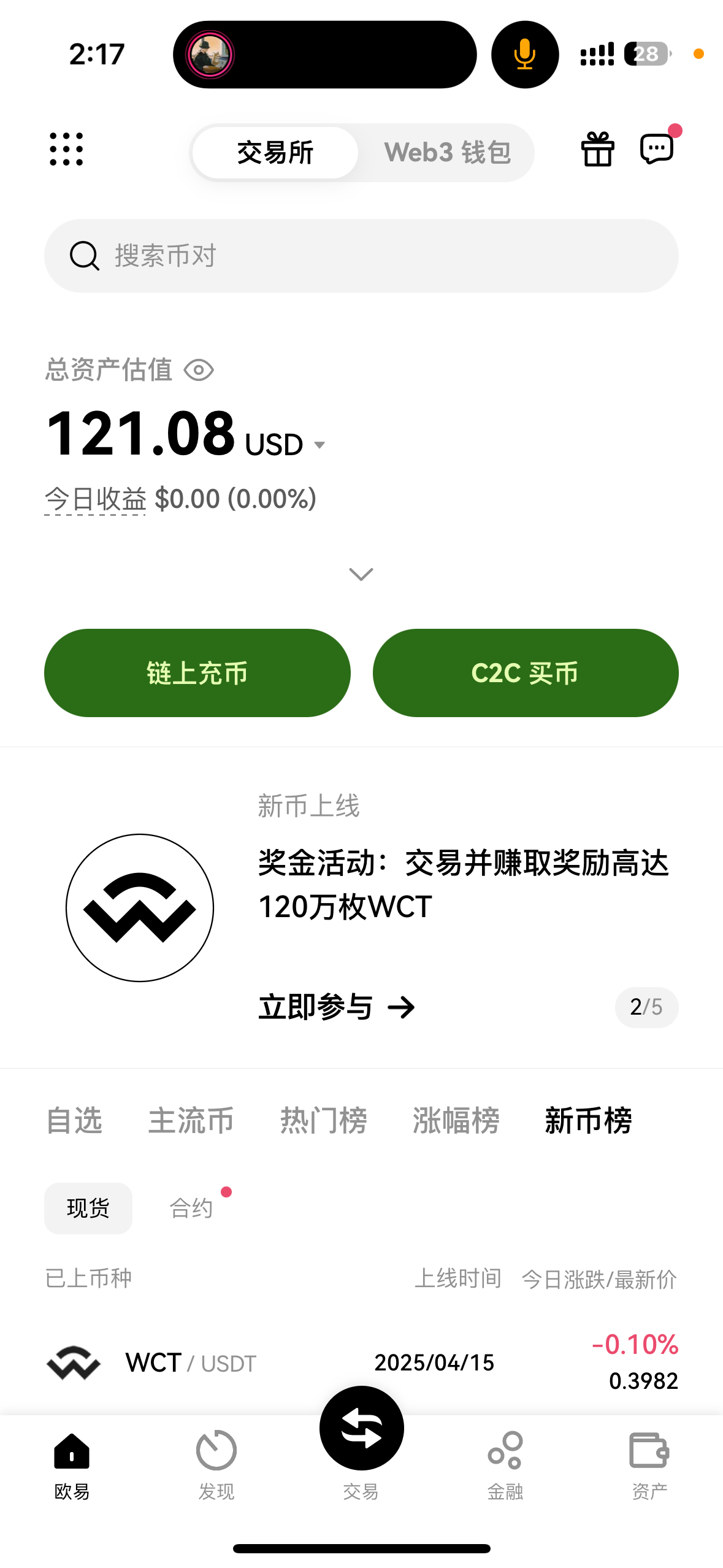Tap the 链上充币 deposit button
723x1568 pixels.
click(x=197, y=673)
